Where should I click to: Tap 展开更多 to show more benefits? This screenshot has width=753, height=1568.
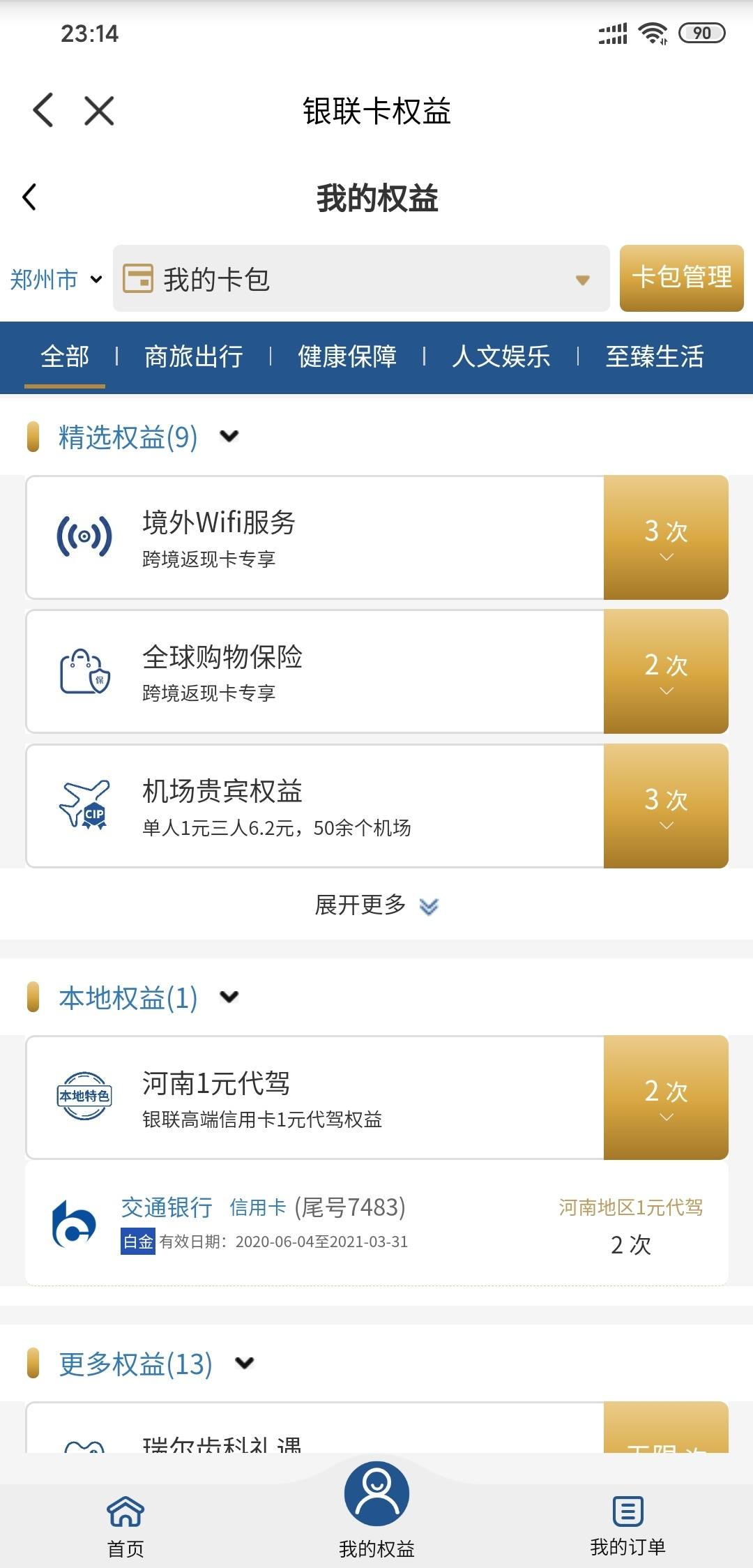[376, 905]
